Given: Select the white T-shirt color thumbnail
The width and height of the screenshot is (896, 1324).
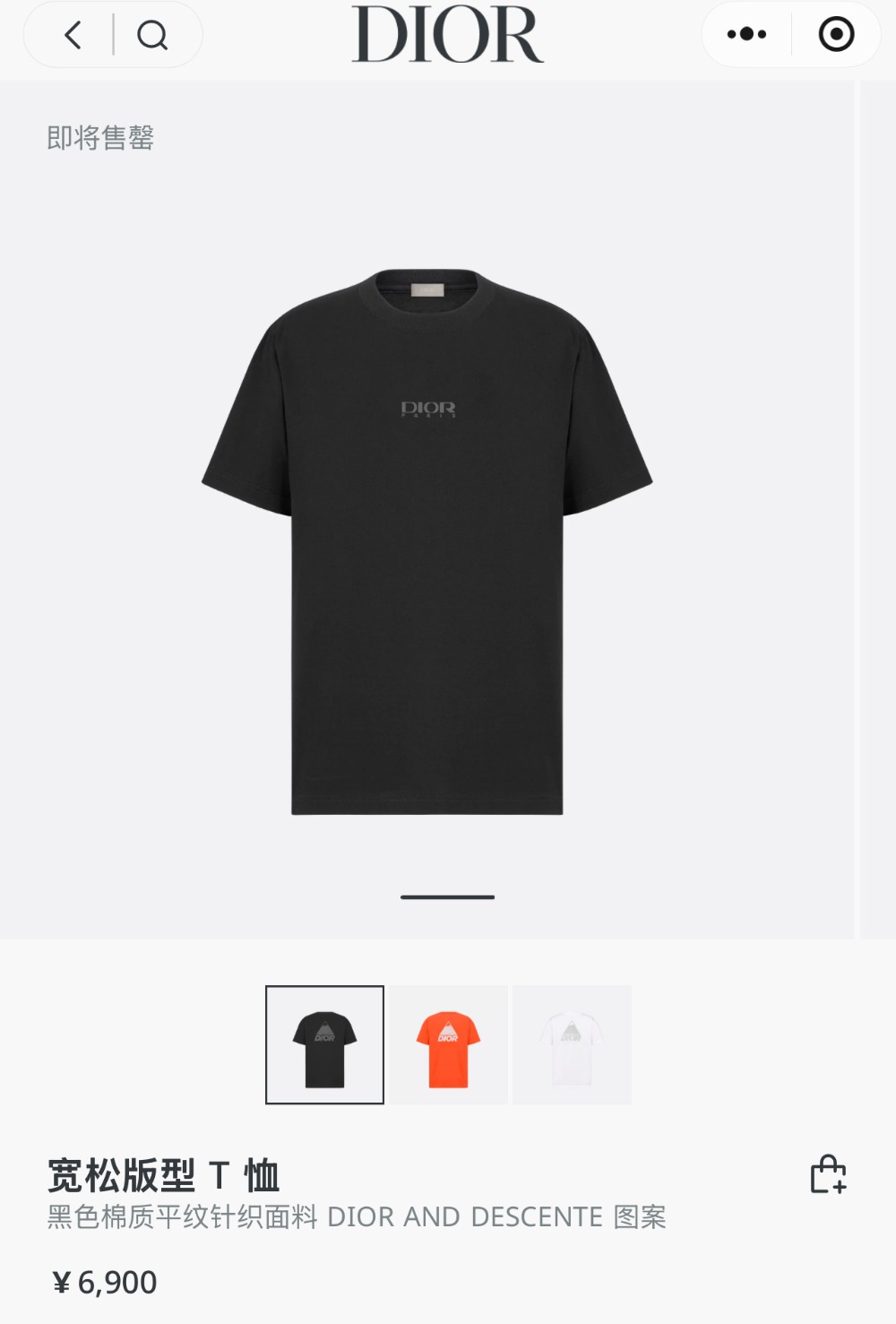Looking at the screenshot, I should pos(572,1044).
